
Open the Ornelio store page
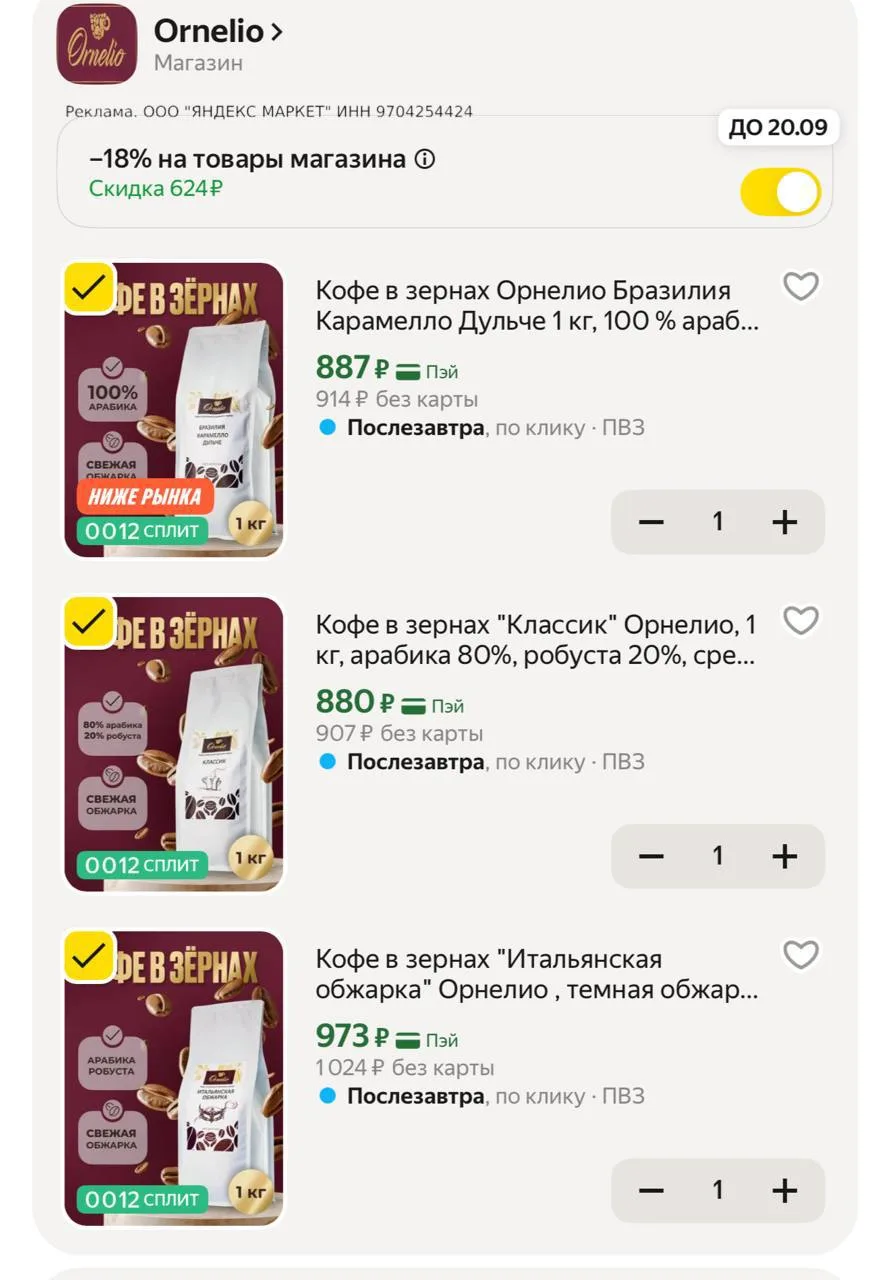coord(218,31)
